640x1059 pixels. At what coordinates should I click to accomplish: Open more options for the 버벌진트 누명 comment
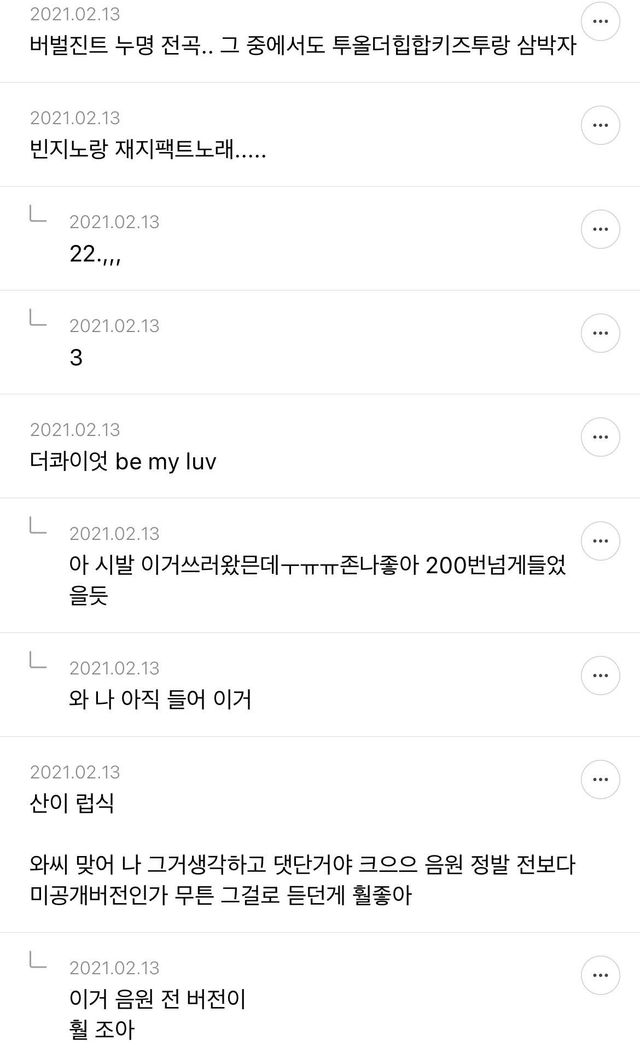600,22
